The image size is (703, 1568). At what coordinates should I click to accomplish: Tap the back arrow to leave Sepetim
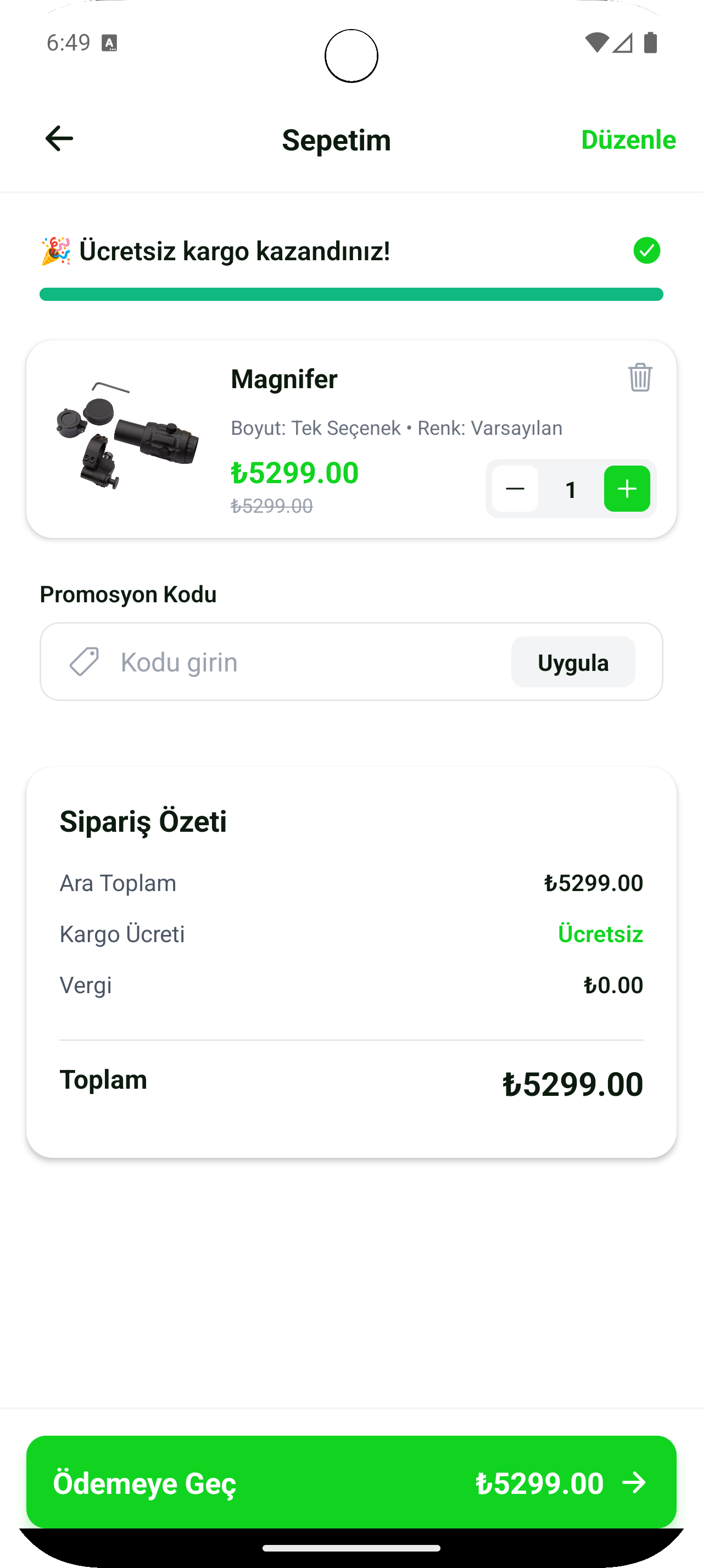(59, 139)
